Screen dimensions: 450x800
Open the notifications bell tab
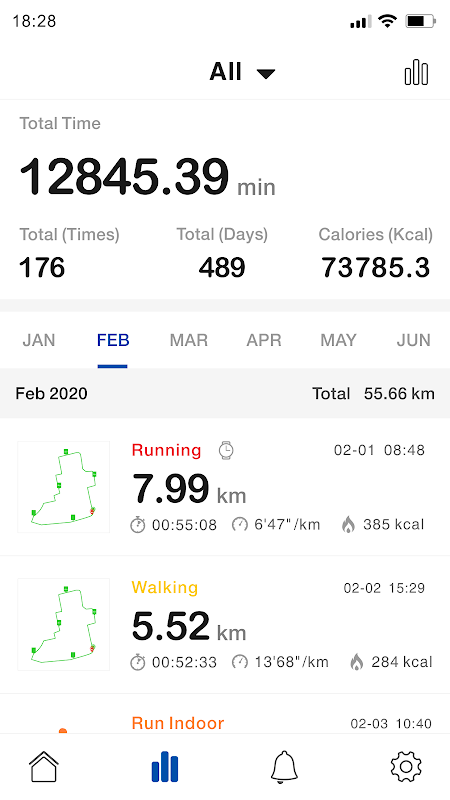[x=284, y=766]
